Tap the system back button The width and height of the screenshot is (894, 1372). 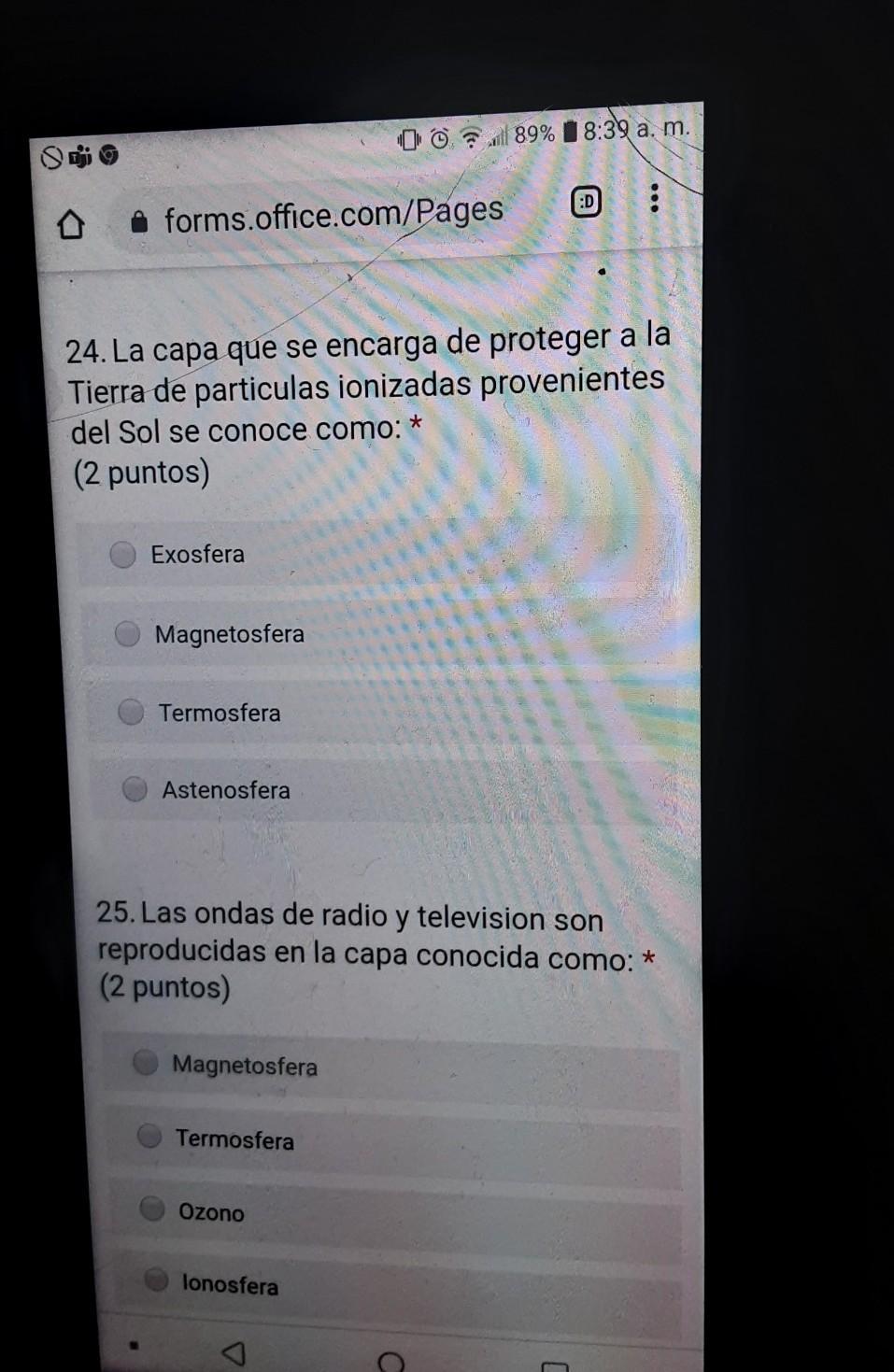pos(235,1353)
